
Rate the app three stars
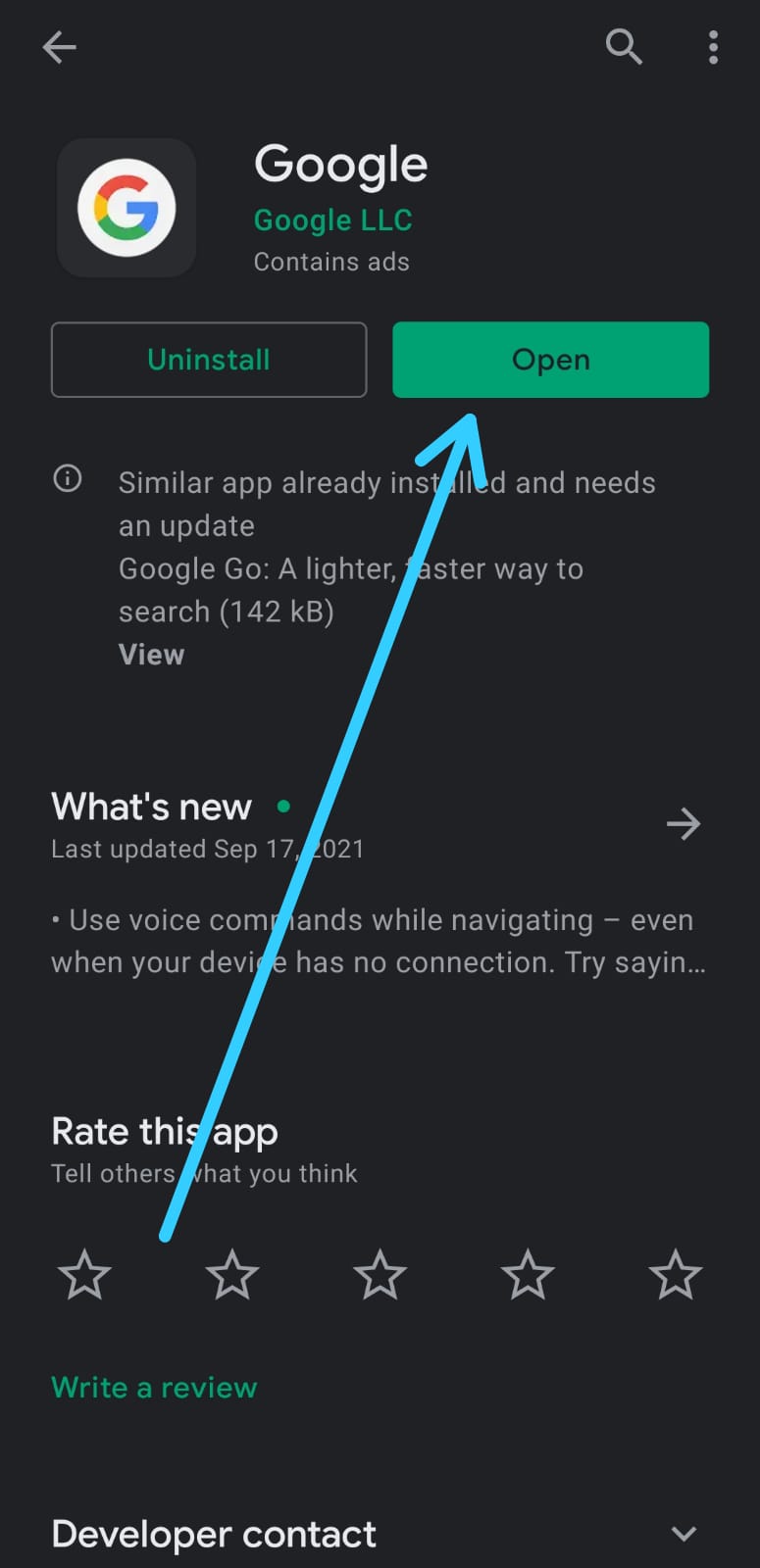[380, 1274]
